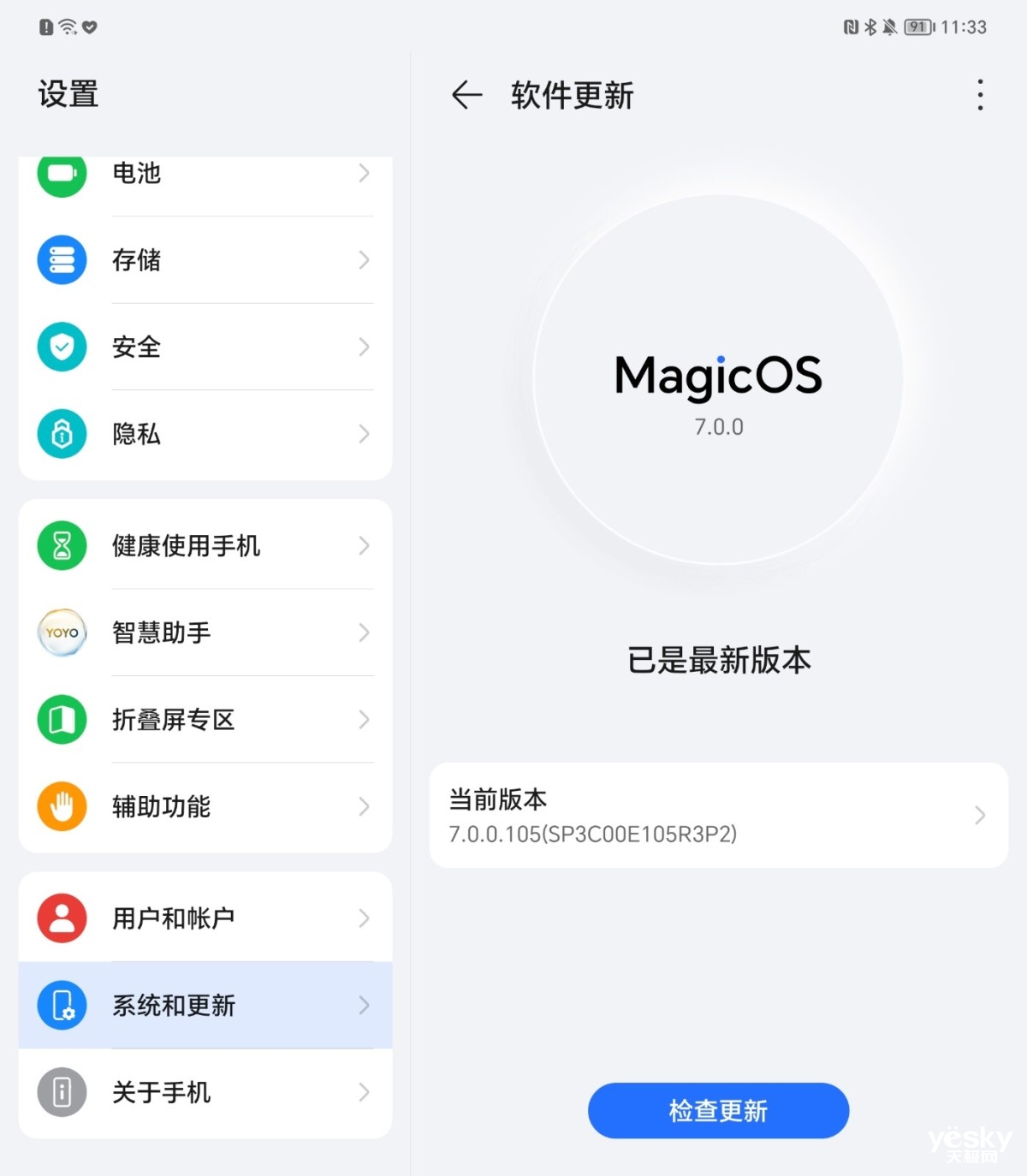
Task: Open 健康使用手机 settings
Action: 205,546
